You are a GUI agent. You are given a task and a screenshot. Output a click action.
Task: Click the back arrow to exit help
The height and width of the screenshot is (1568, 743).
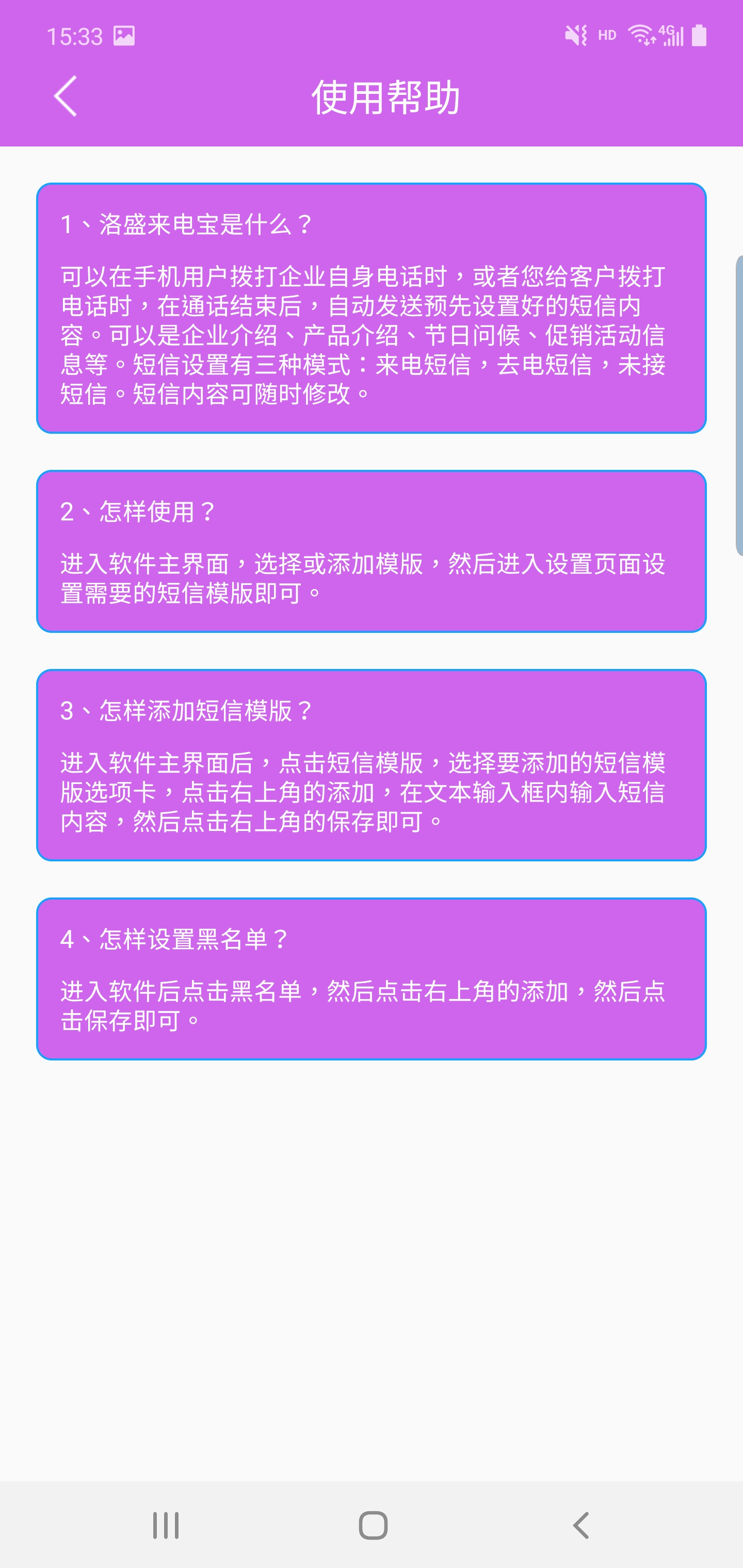coord(64,96)
